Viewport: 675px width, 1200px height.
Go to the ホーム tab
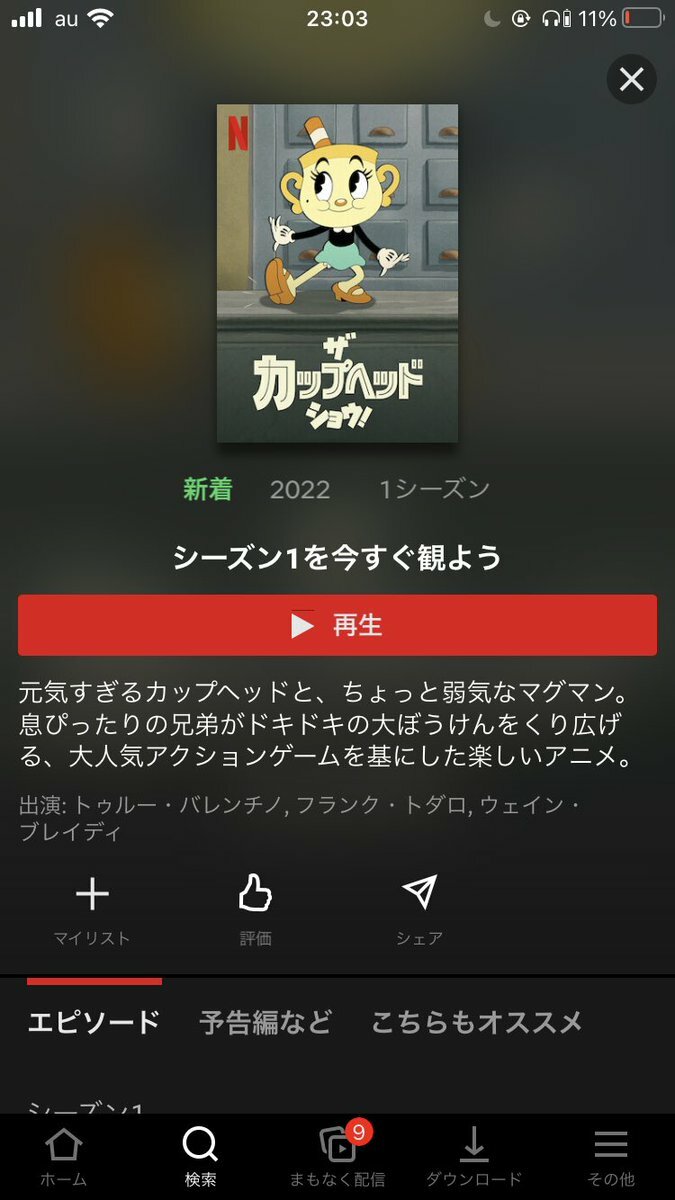coord(63,1156)
